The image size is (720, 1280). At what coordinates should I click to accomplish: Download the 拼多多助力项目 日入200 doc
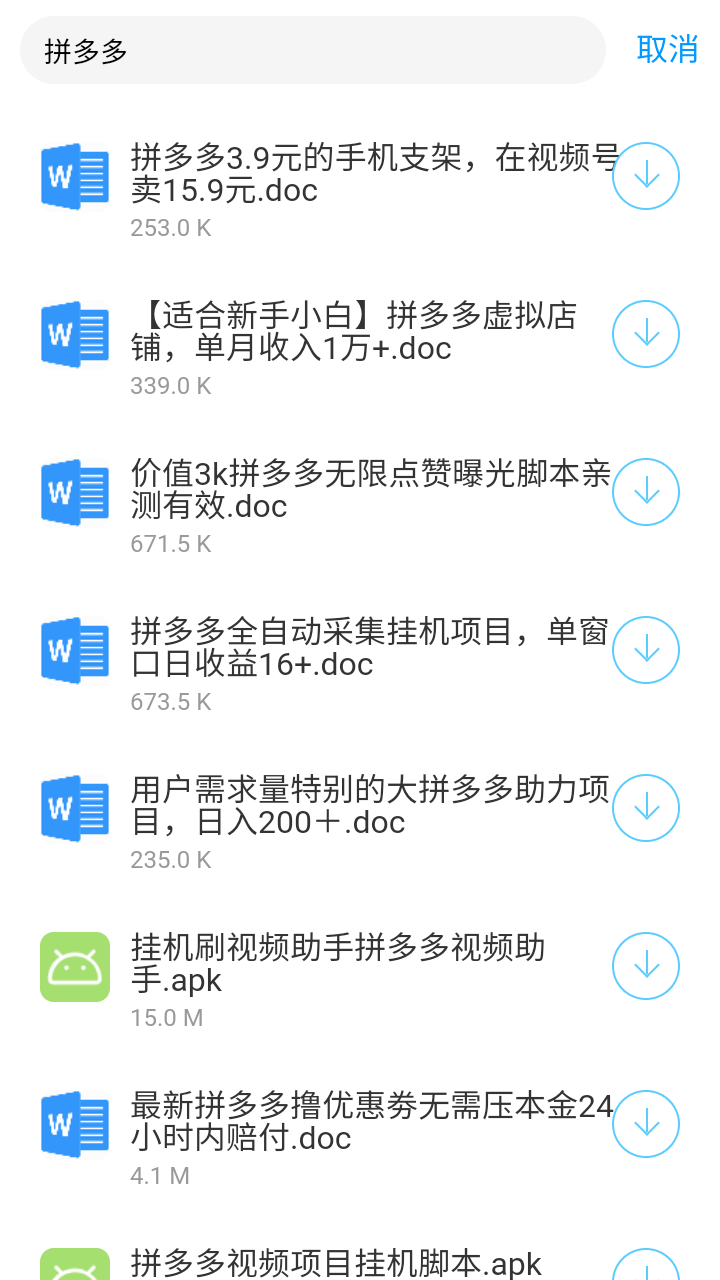click(x=646, y=808)
